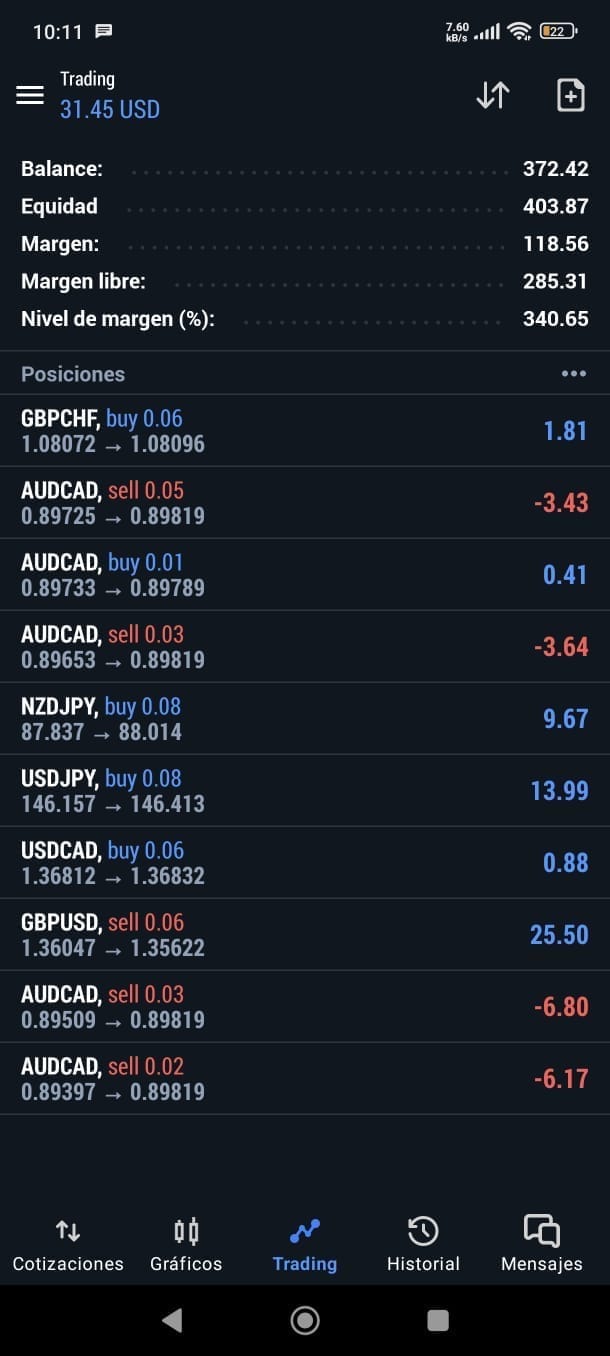Select the AUDCAD buy 0.01 position
The image size is (610, 1356).
[x=305, y=575]
